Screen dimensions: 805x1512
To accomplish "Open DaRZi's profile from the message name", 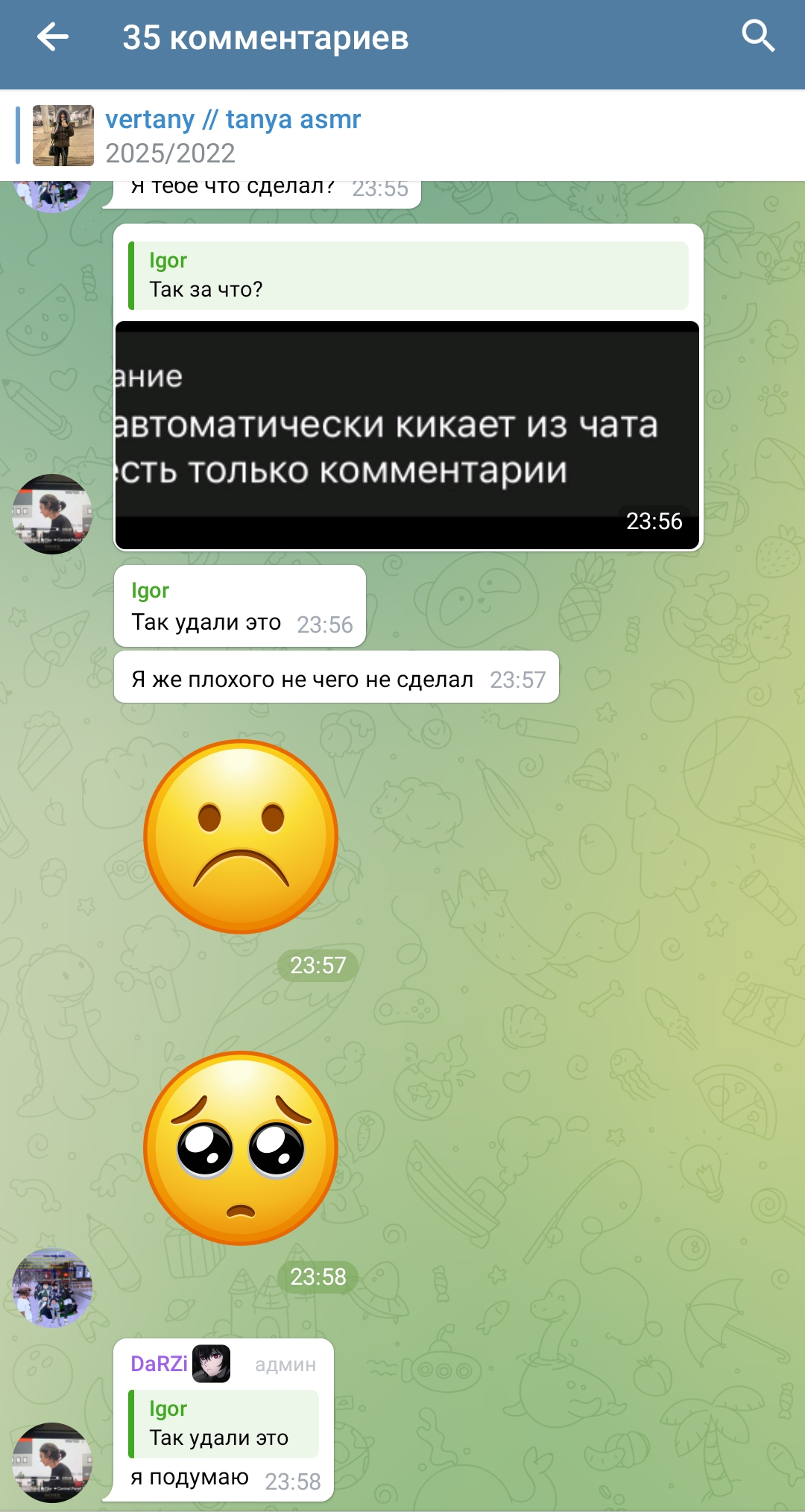I will [x=159, y=1364].
